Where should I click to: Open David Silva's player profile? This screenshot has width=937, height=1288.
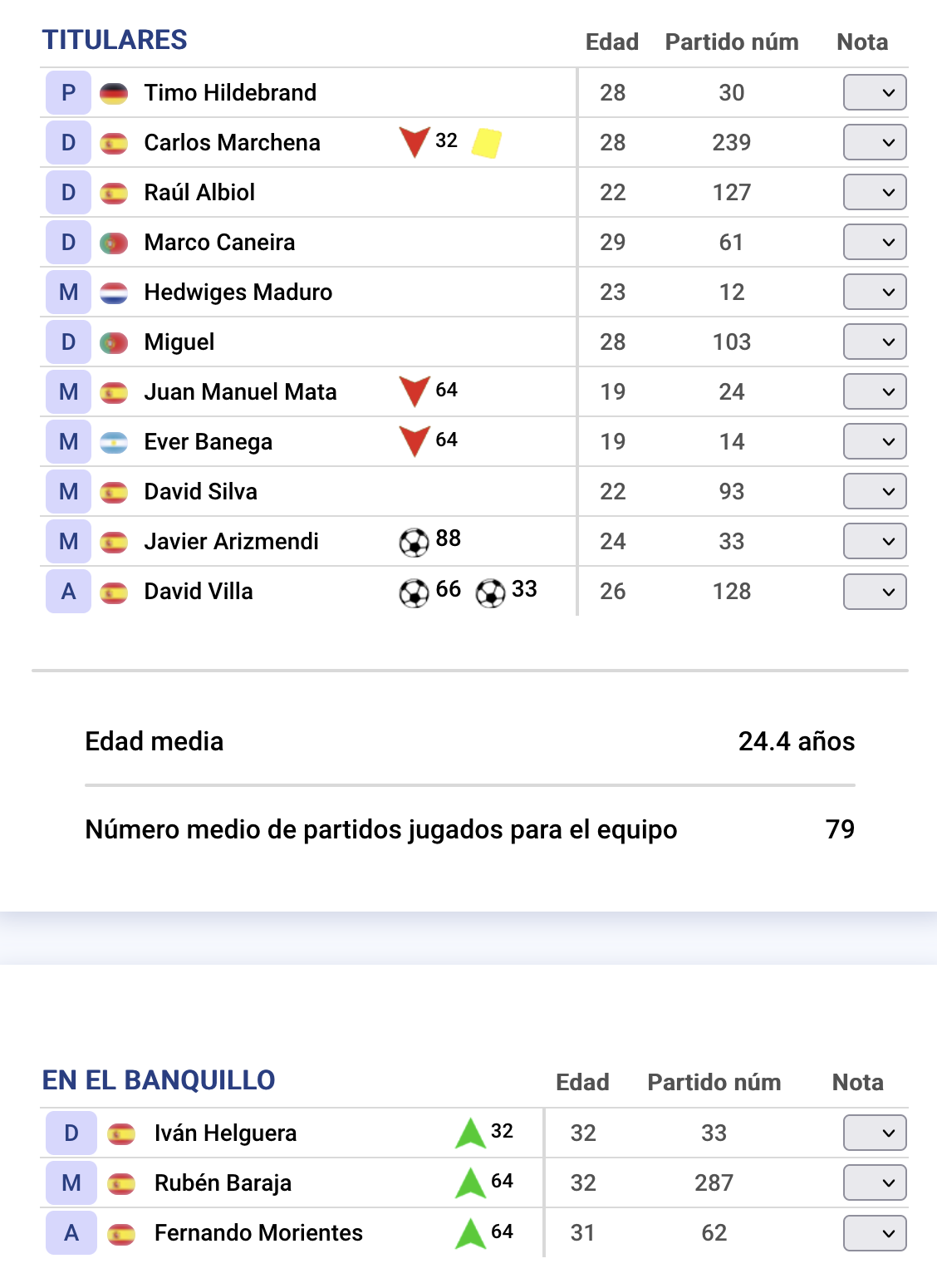200,492
